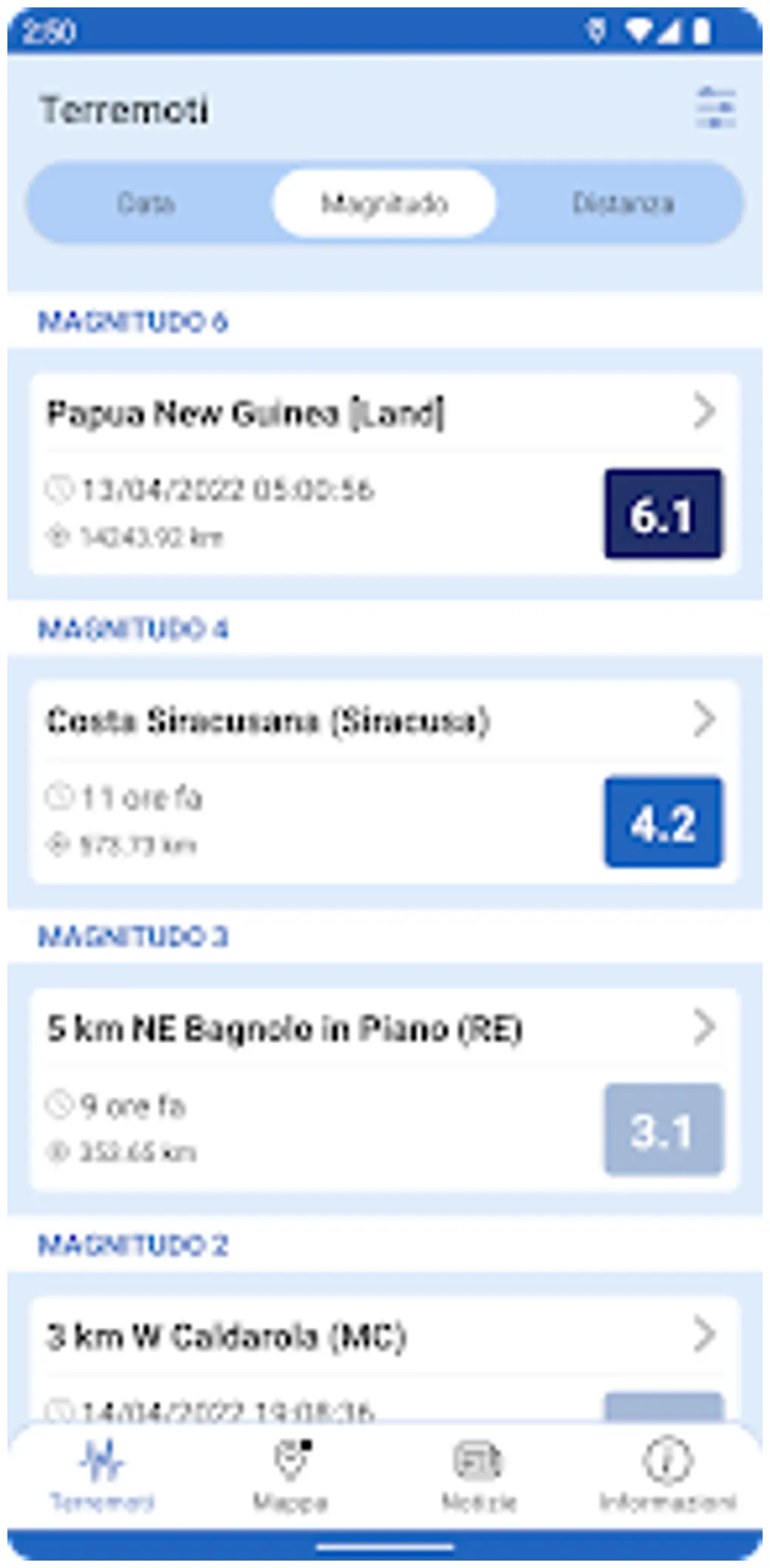
Task: Open Papua New Guinea earthquake details
Action: [x=384, y=474]
